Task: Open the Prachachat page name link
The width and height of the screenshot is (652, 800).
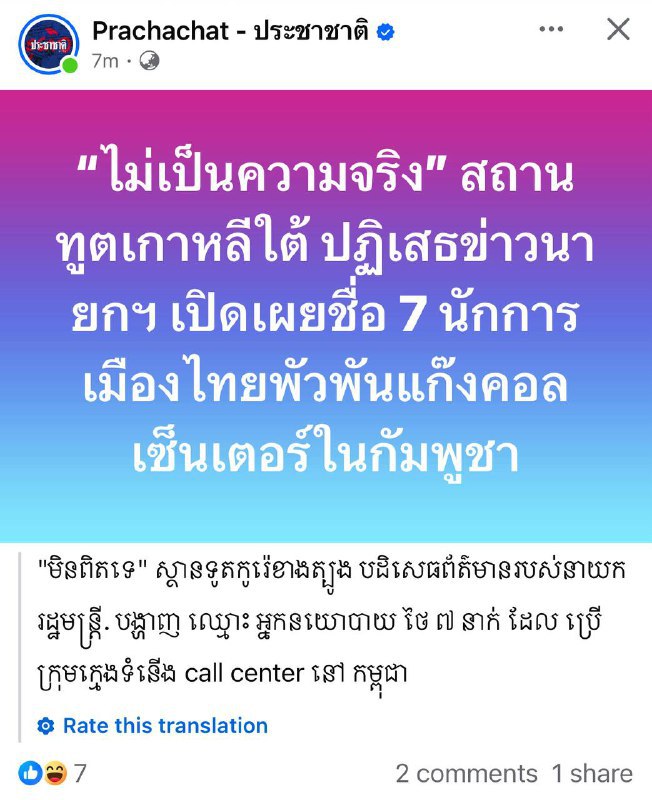Action: pyautogui.click(x=230, y=31)
